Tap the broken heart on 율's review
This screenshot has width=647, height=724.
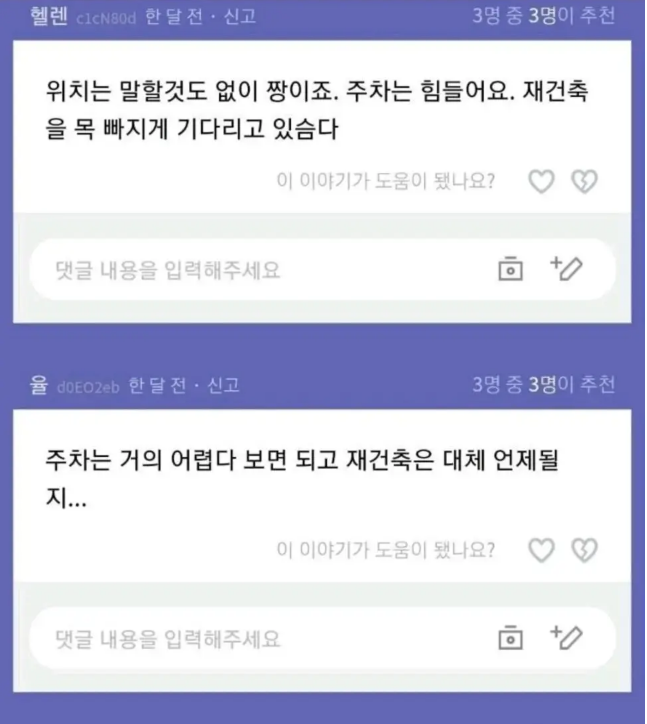click(x=583, y=550)
